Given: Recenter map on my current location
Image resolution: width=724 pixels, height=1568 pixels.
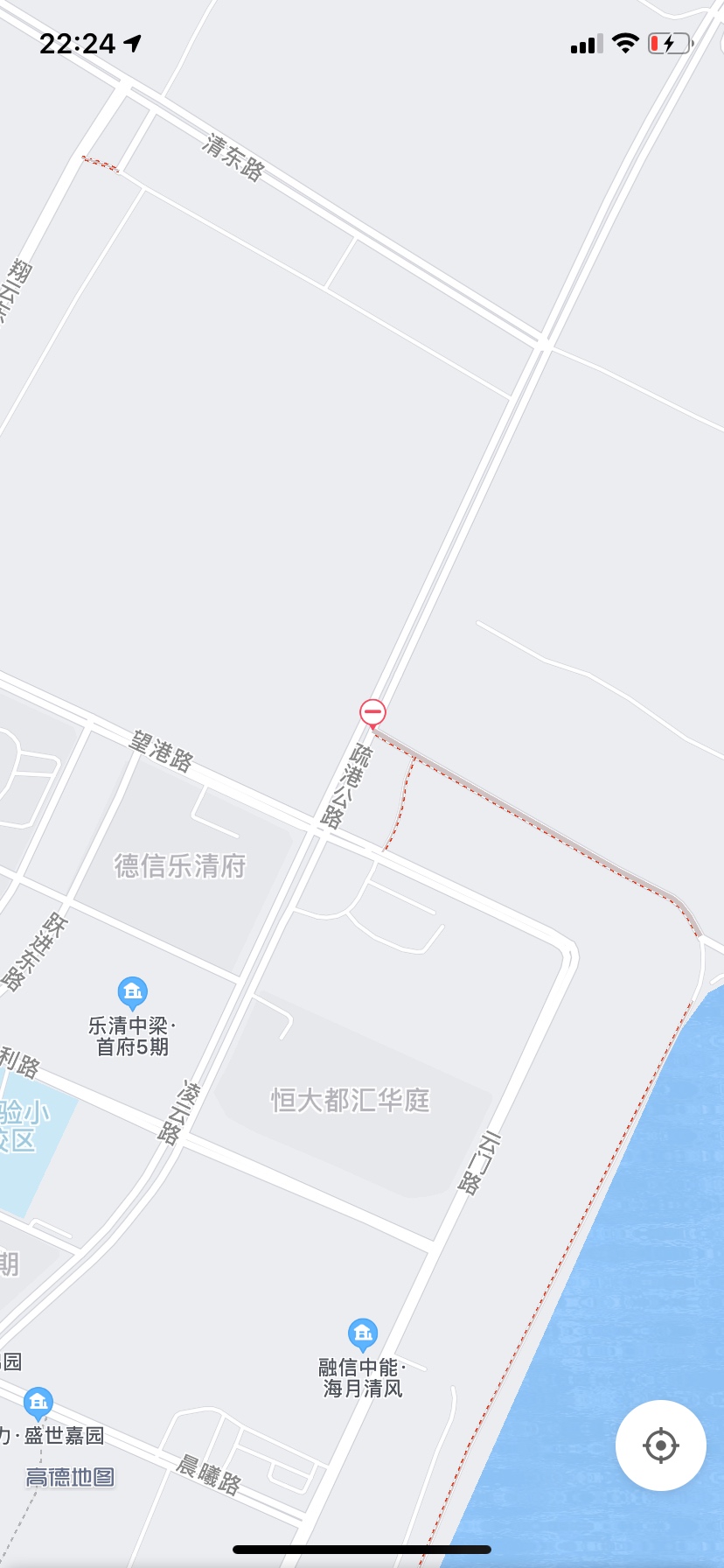Looking at the screenshot, I should click(x=660, y=1445).
